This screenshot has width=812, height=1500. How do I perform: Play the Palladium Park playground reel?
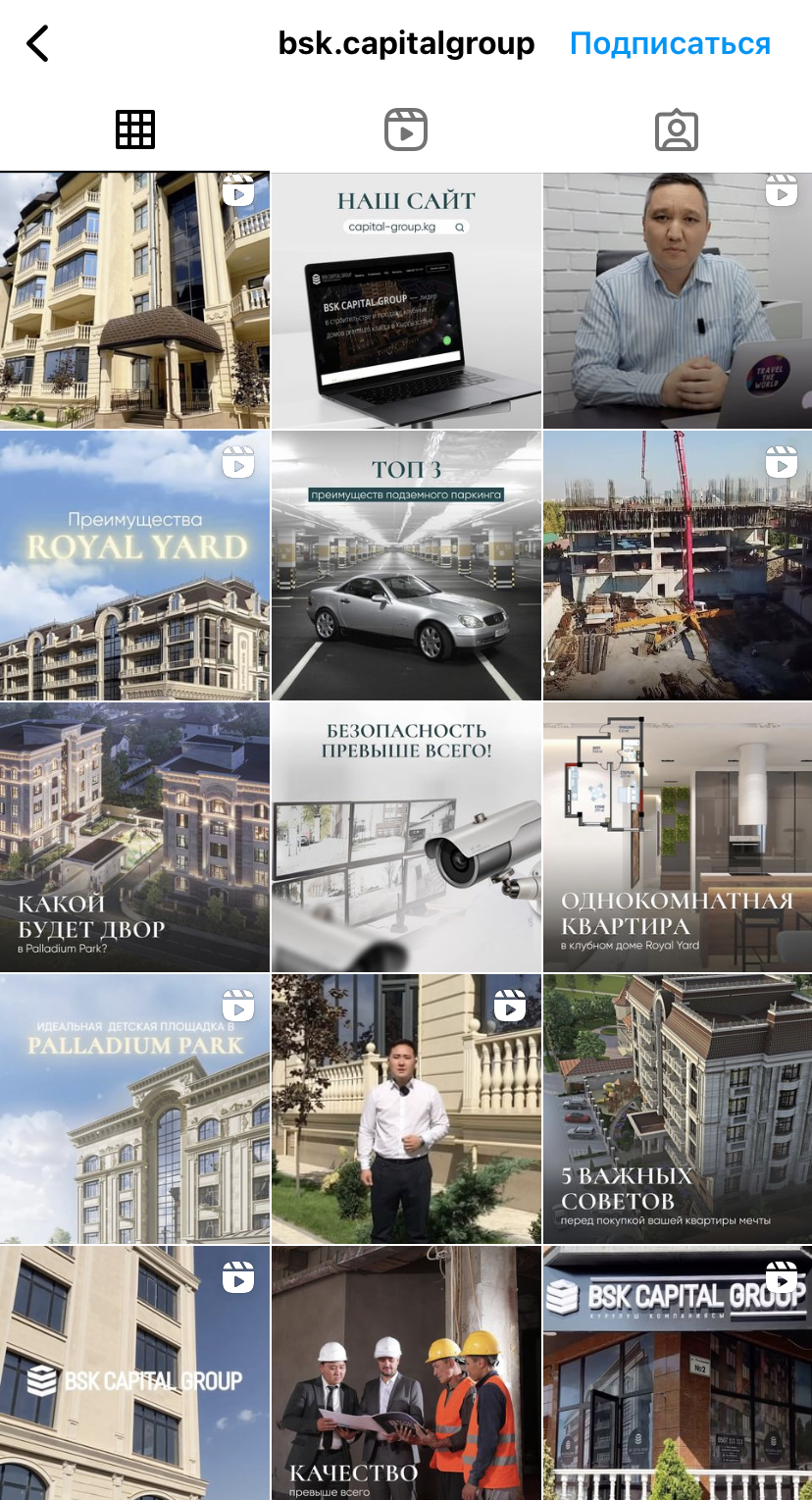tap(134, 1109)
